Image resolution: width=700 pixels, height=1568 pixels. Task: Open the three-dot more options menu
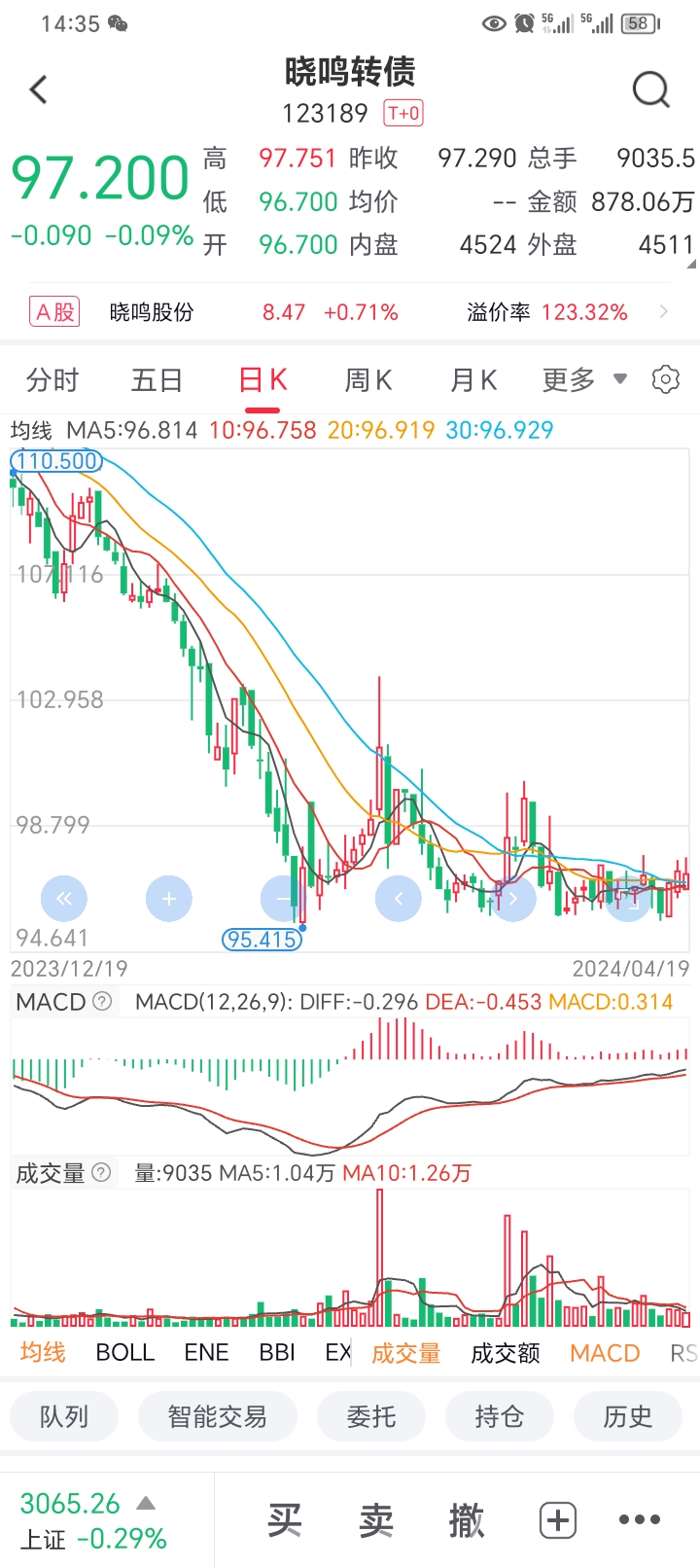pos(639,1519)
